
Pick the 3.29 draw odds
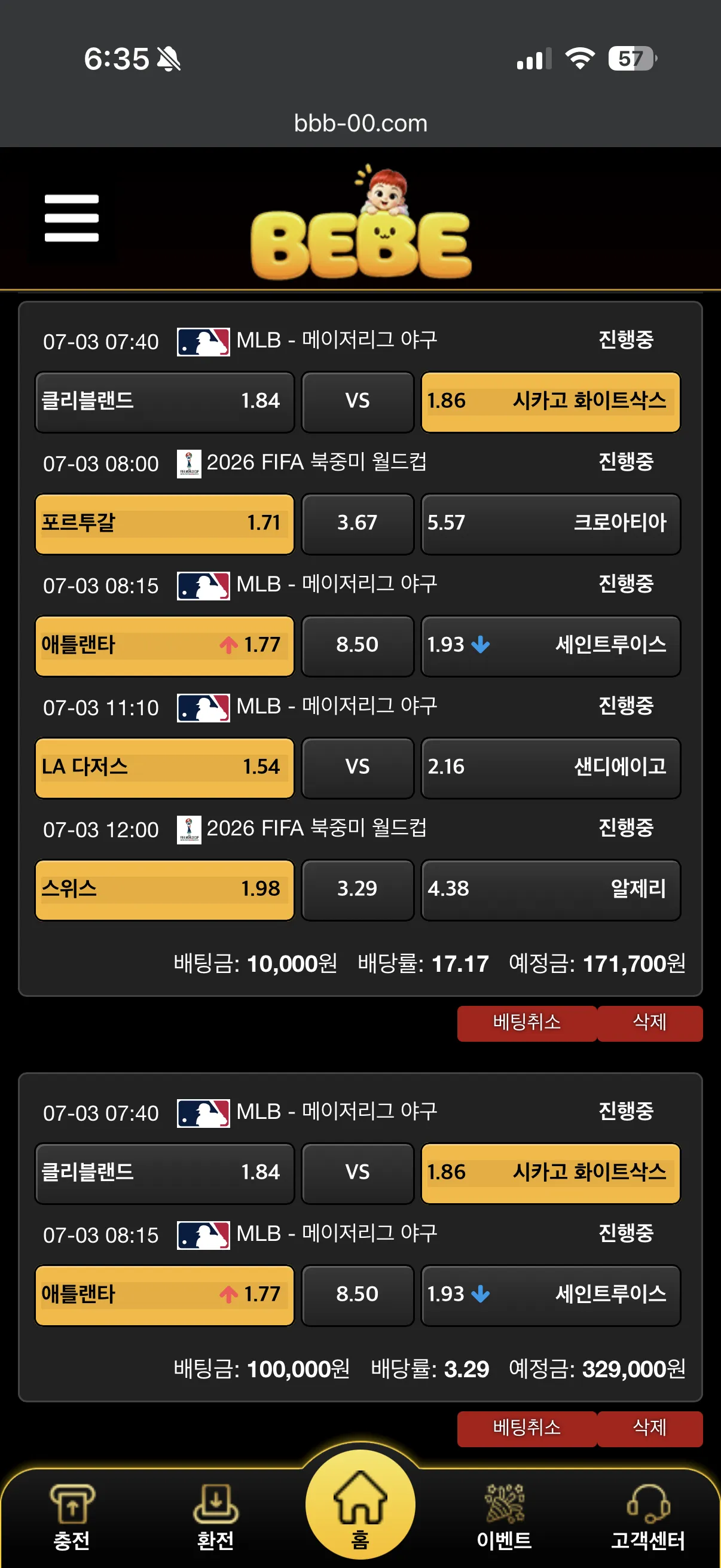[x=357, y=889]
